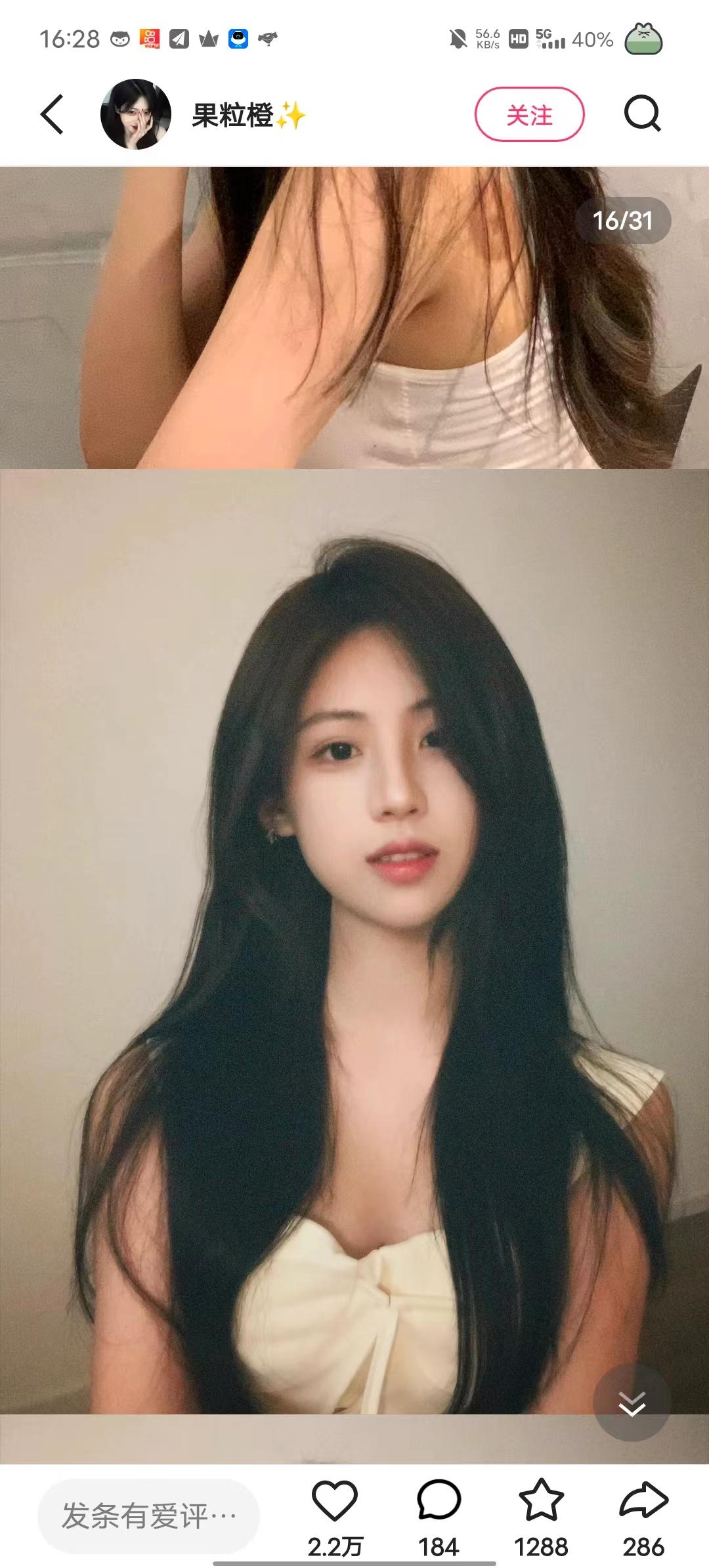Open the search magnifier icon
Image resolution: width=709 pixels, height=1568 pixels.
pos(641,114)
